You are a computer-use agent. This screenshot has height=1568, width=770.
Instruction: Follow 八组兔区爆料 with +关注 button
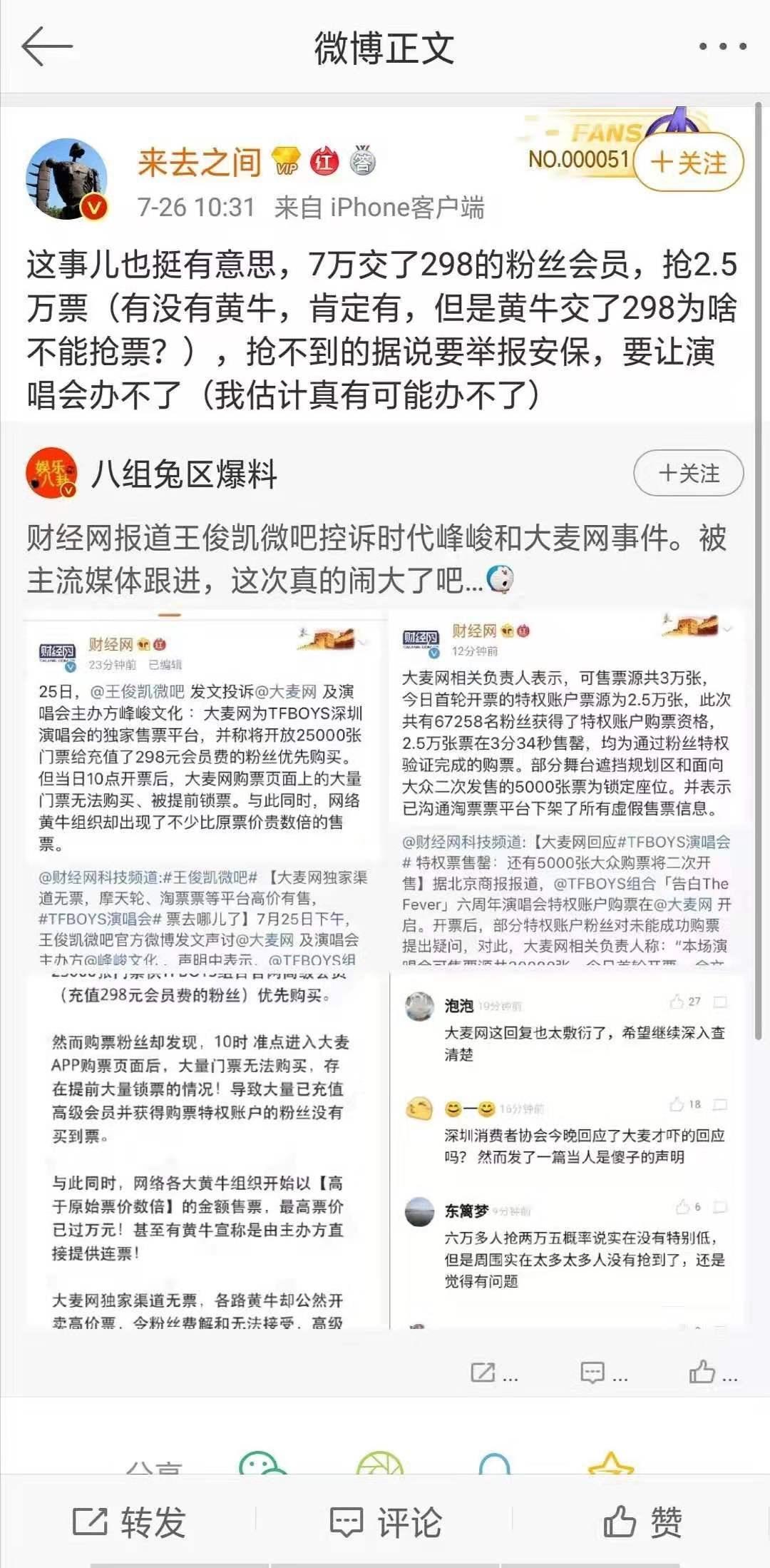coord(688,473)
